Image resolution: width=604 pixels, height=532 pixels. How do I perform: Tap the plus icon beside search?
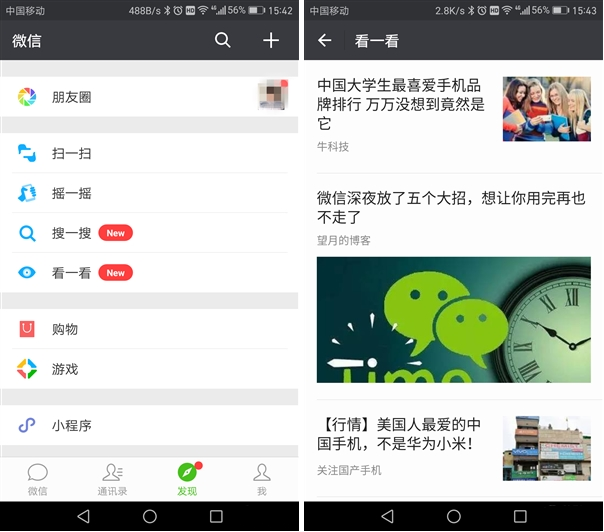tap(271, 40)
